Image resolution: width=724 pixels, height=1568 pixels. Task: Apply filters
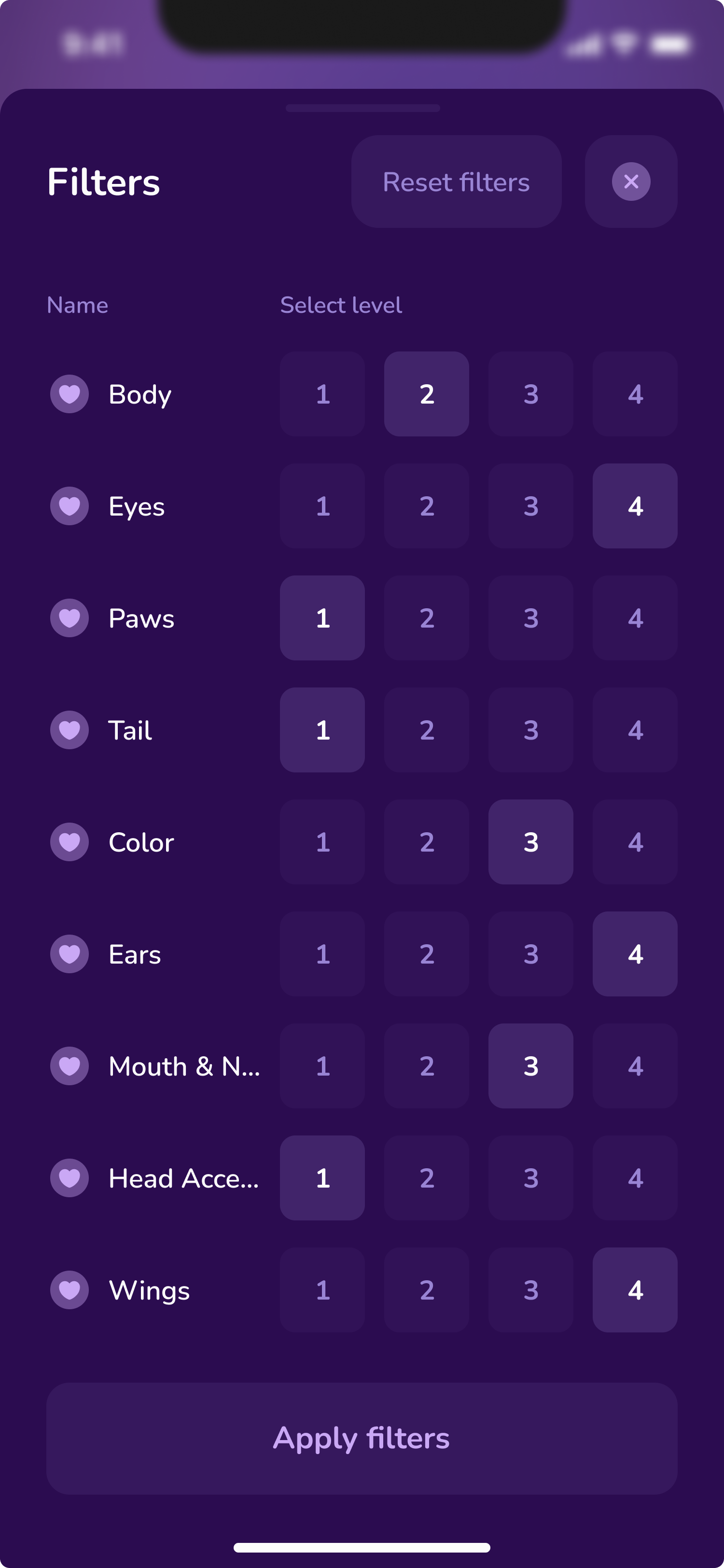tap(362, 1438)
